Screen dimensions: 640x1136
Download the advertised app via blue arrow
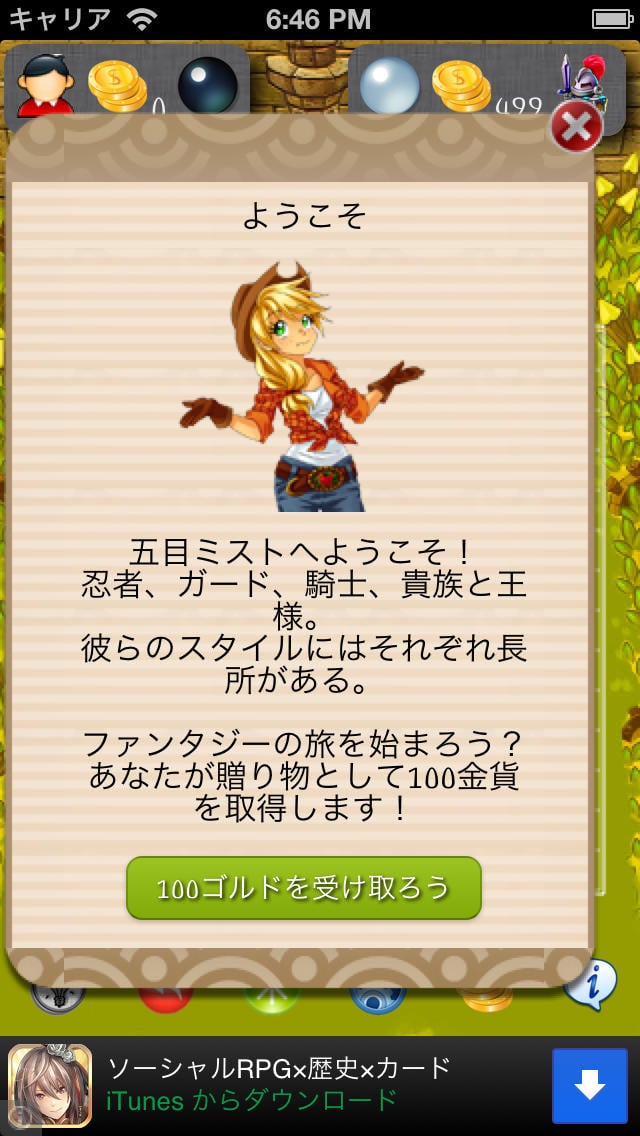tap(589, 1086)
